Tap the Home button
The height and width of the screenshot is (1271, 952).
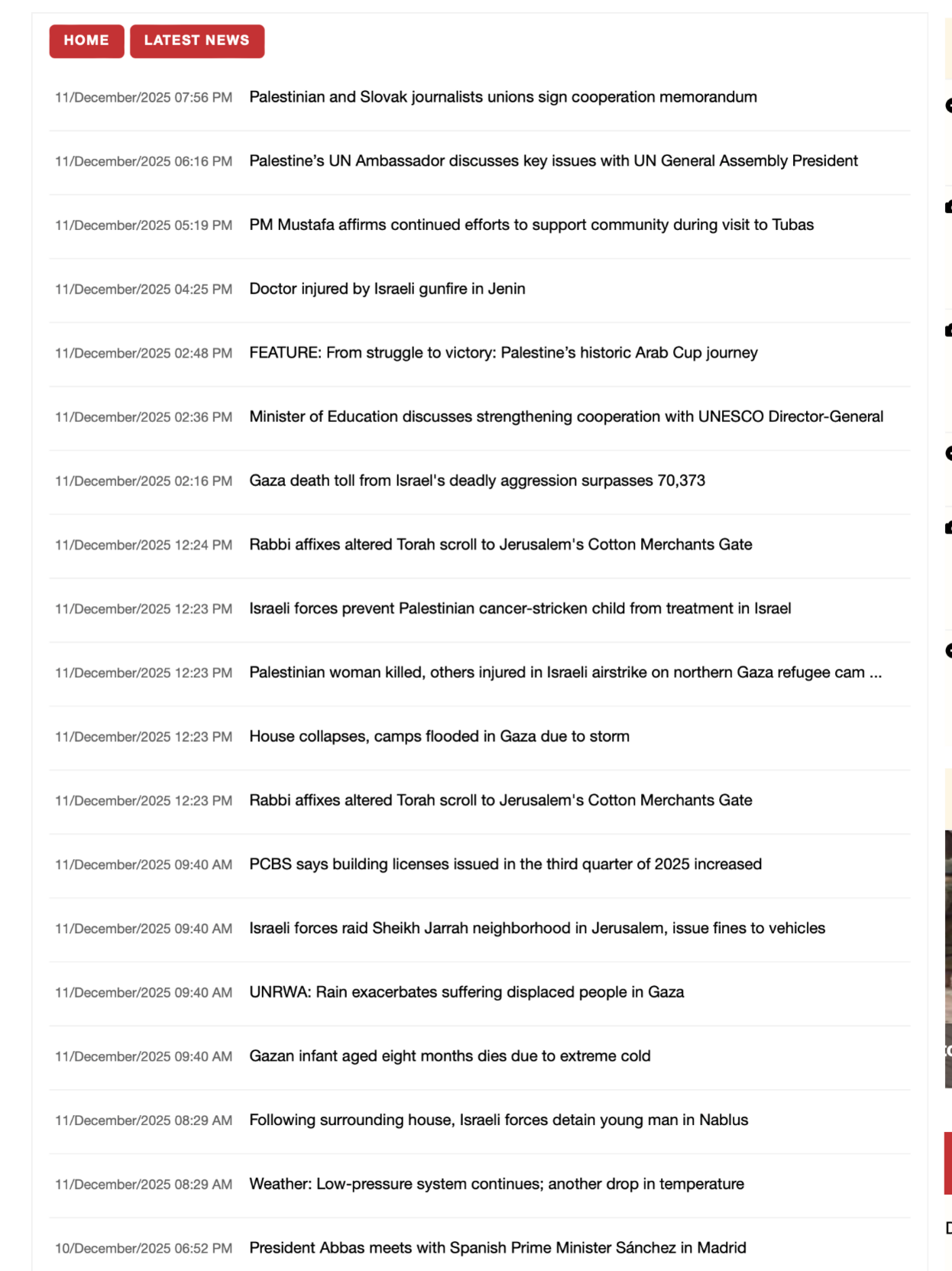(x=86, y=41)
